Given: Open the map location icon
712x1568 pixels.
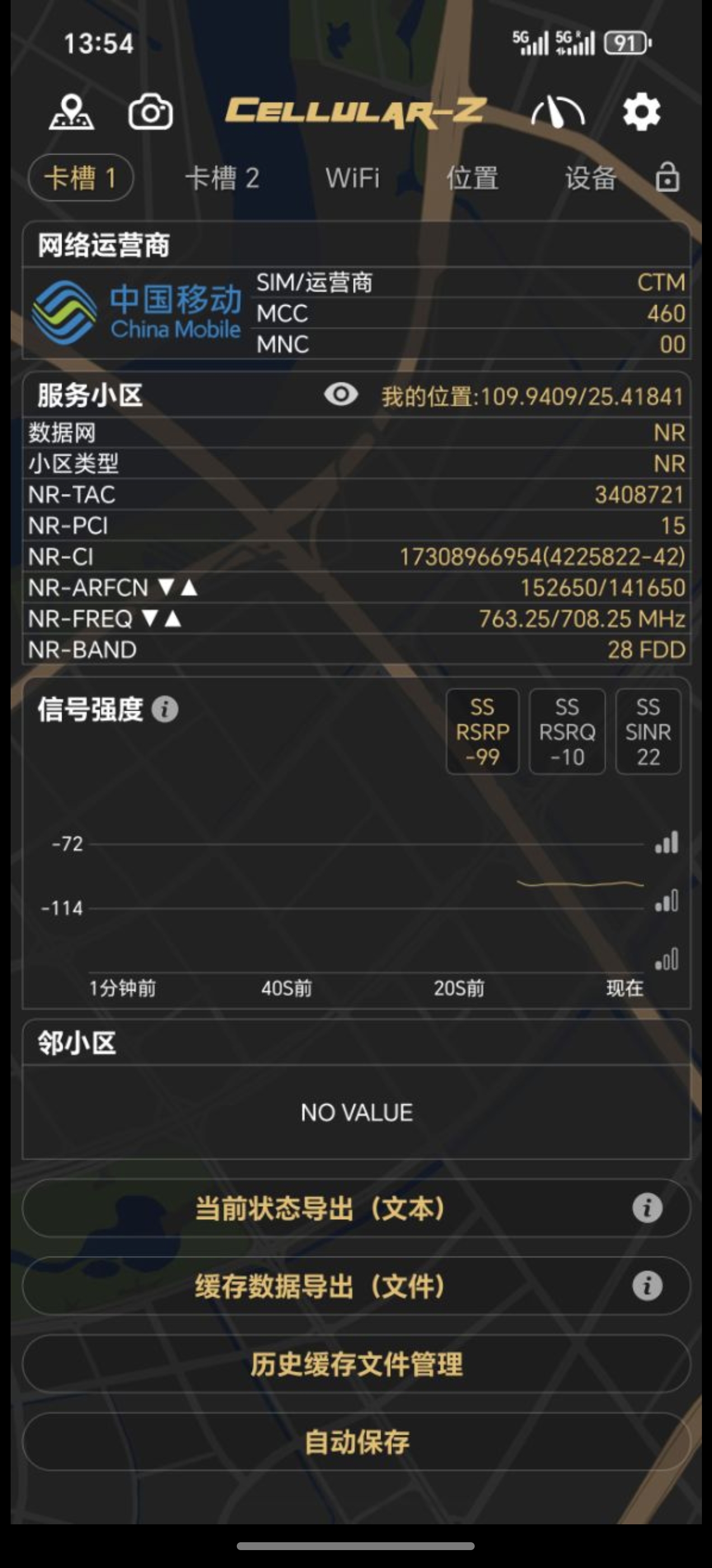Looking at the screenshot, I should 71,113.
